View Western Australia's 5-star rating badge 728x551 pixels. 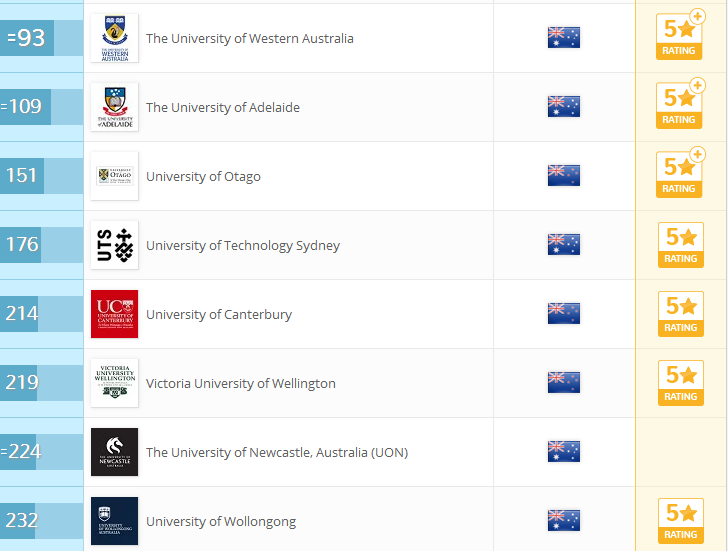tap(680, 38)
